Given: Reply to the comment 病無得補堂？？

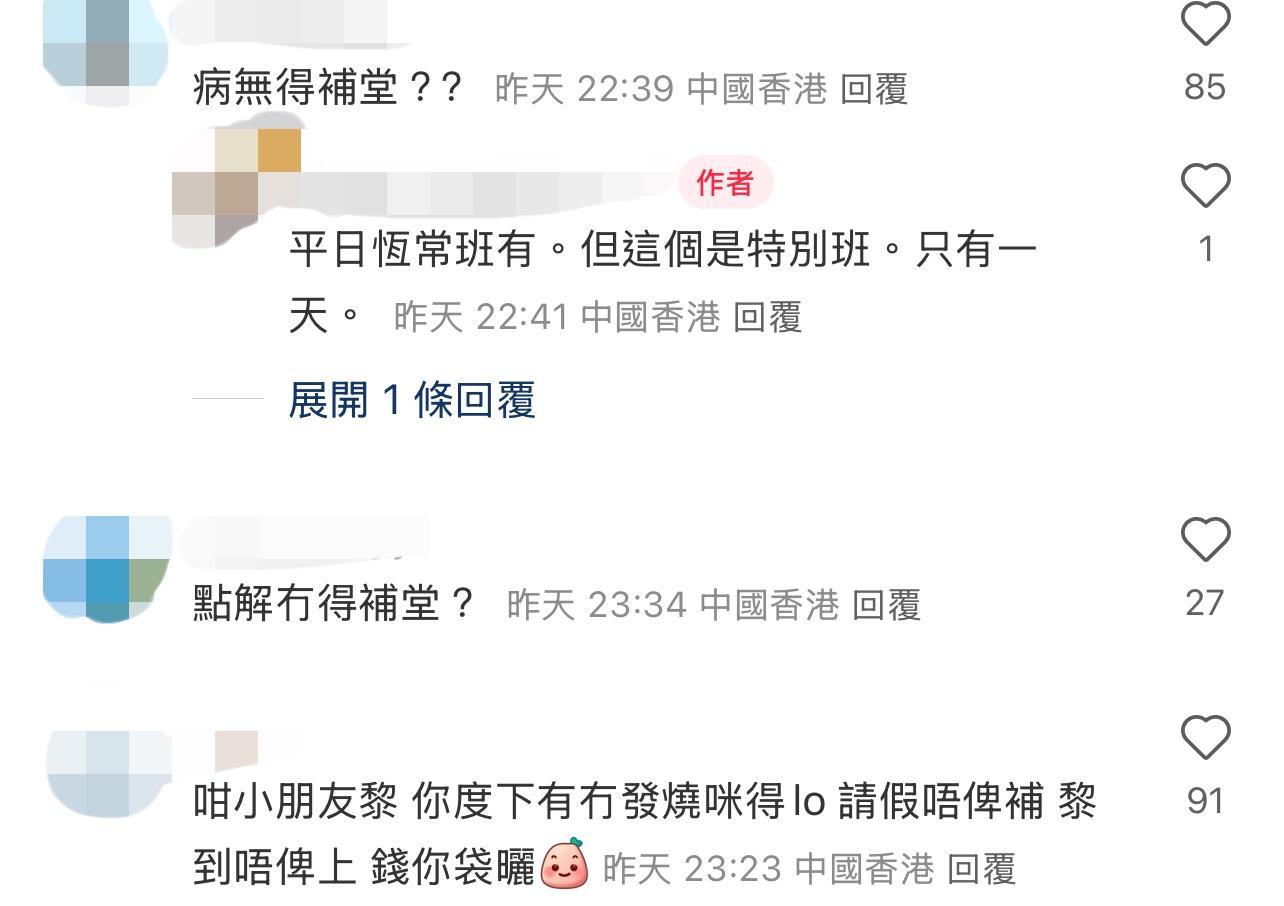Looking at the screenshot, I should [873, 90].
